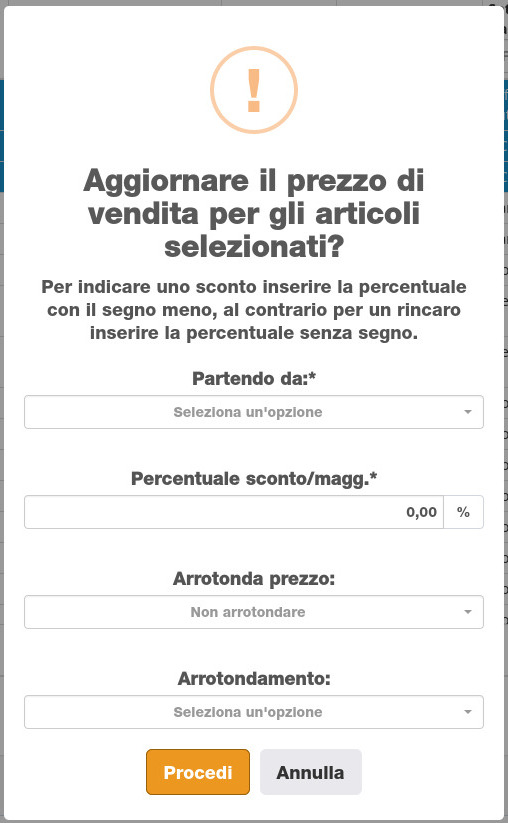Open the Arrotondamento dropdown
Viewport: 508px width, 823px height.
(253, 712)
